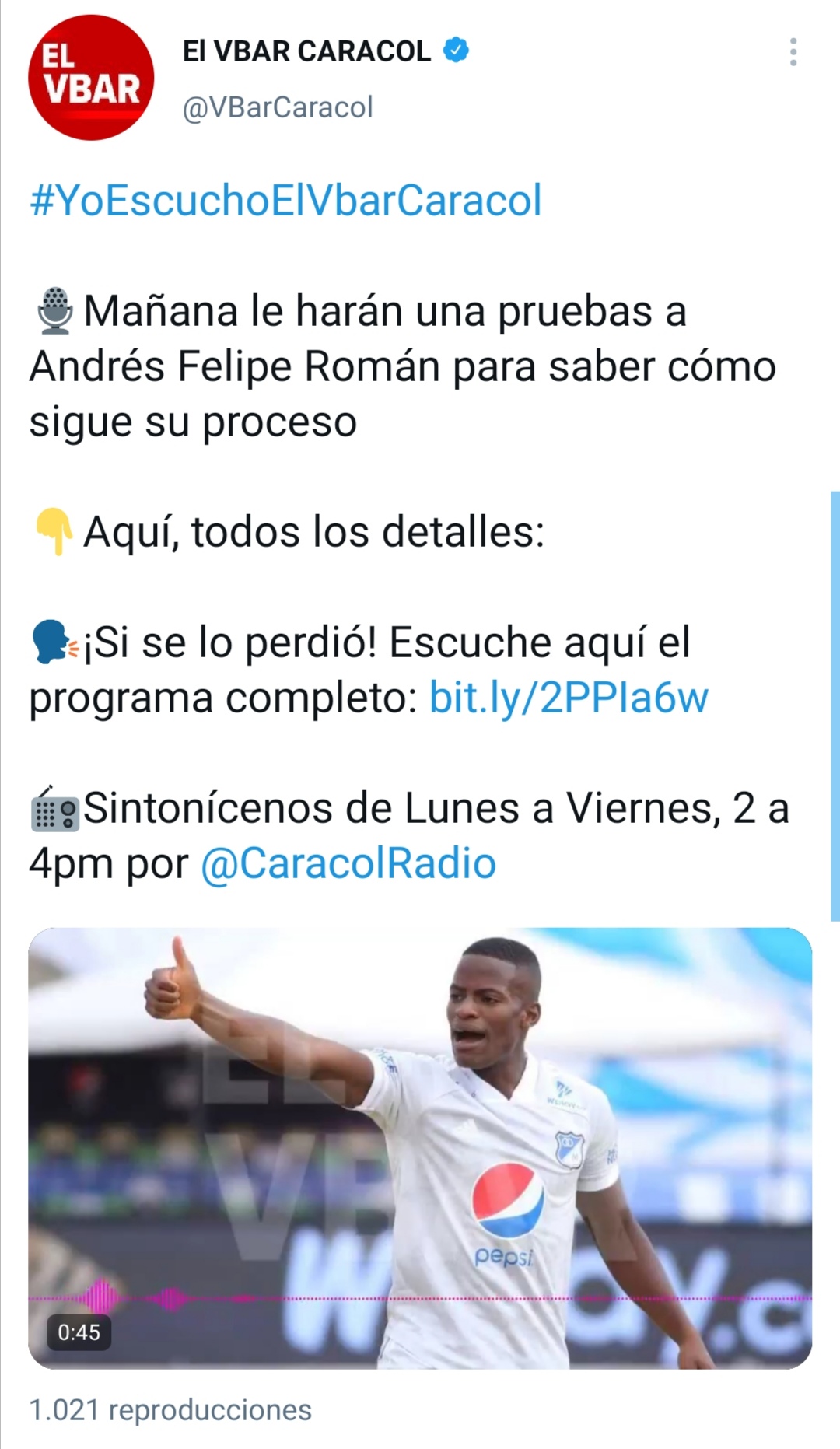Play the 0:45 video clip

coord(420,1148)
